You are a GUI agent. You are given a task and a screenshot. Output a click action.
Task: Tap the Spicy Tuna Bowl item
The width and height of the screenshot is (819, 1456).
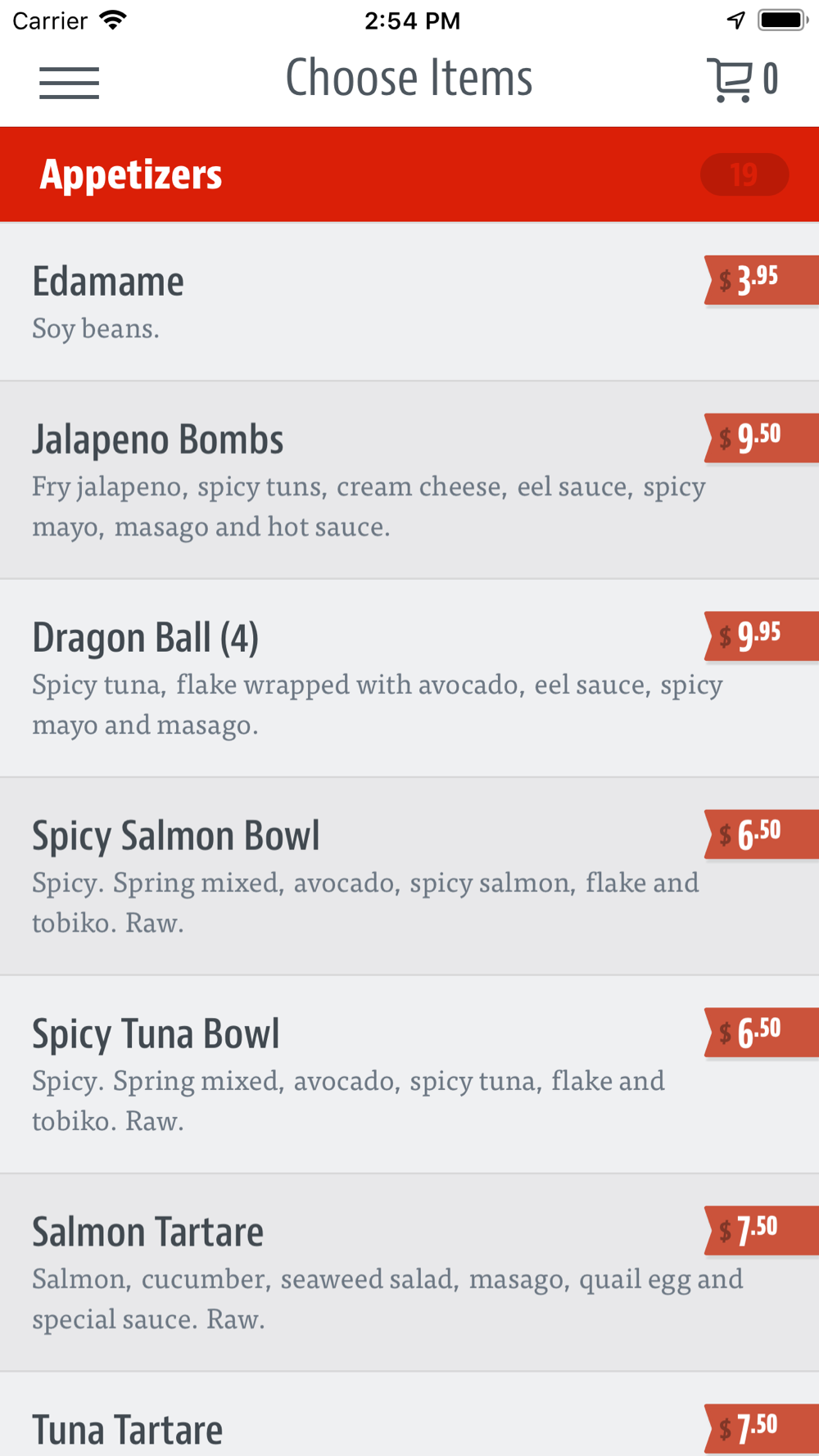[409, 1075]
